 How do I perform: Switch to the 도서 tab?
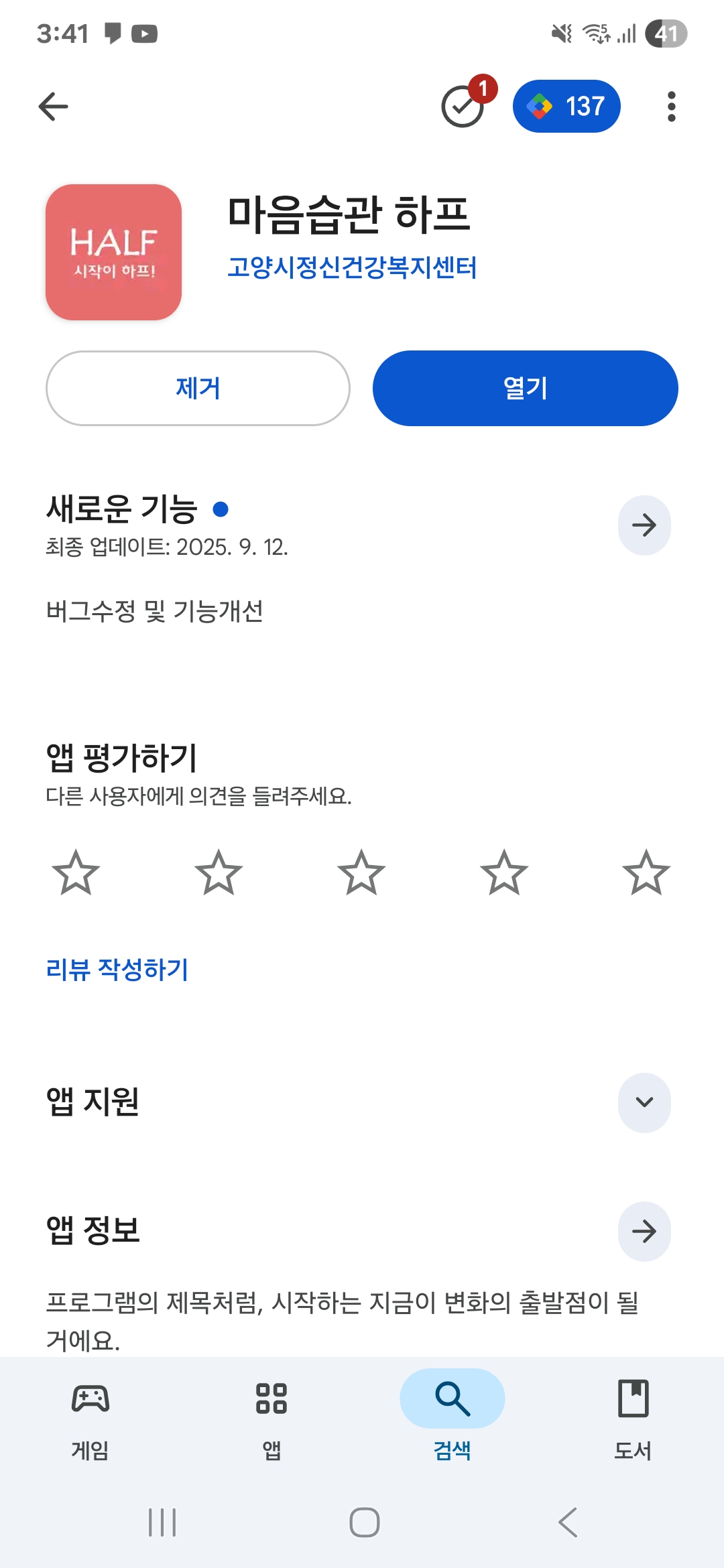[633, 1415]
